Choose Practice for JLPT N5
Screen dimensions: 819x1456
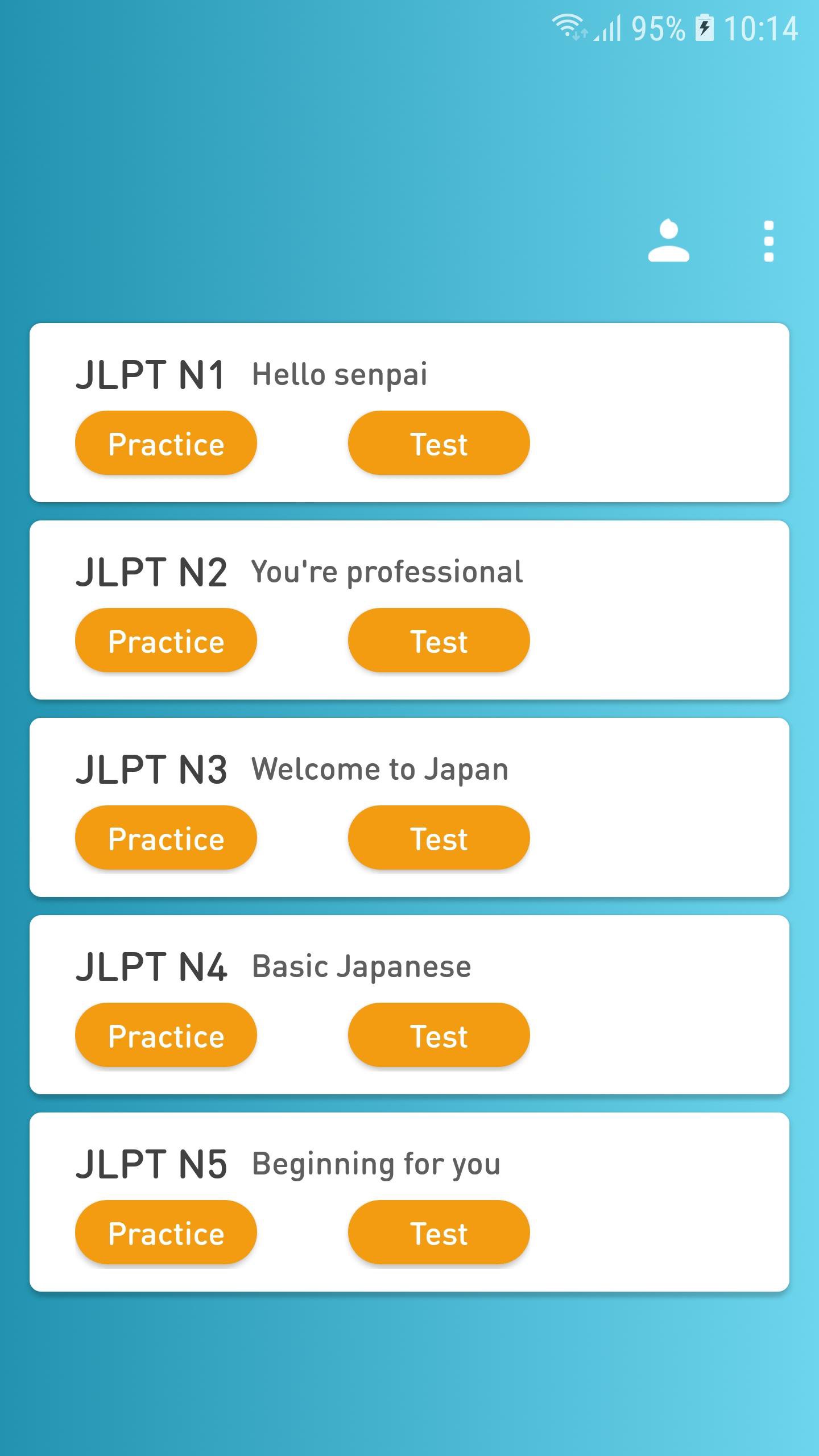point(166,1232)
